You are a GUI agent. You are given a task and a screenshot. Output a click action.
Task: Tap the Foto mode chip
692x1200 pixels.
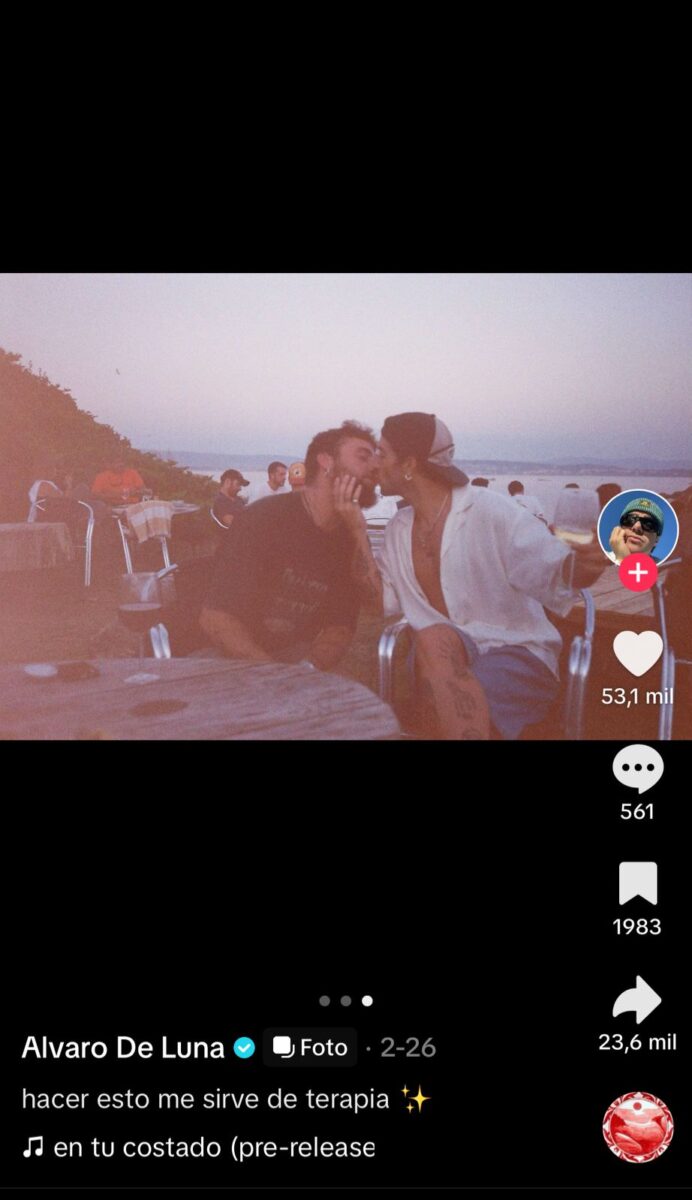tap(310, 1048)
